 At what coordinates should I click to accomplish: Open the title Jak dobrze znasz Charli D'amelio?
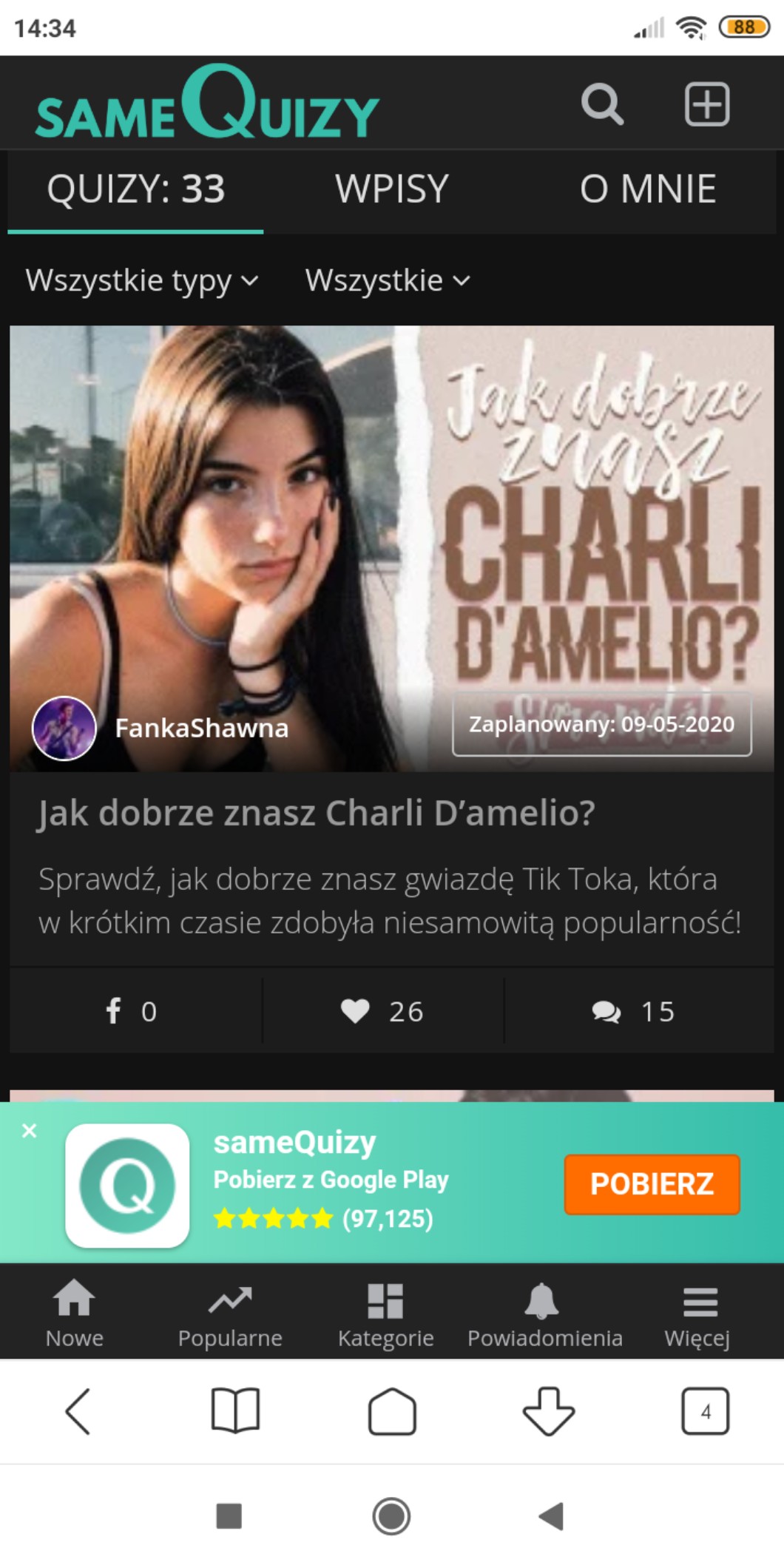tap(317, 813)
